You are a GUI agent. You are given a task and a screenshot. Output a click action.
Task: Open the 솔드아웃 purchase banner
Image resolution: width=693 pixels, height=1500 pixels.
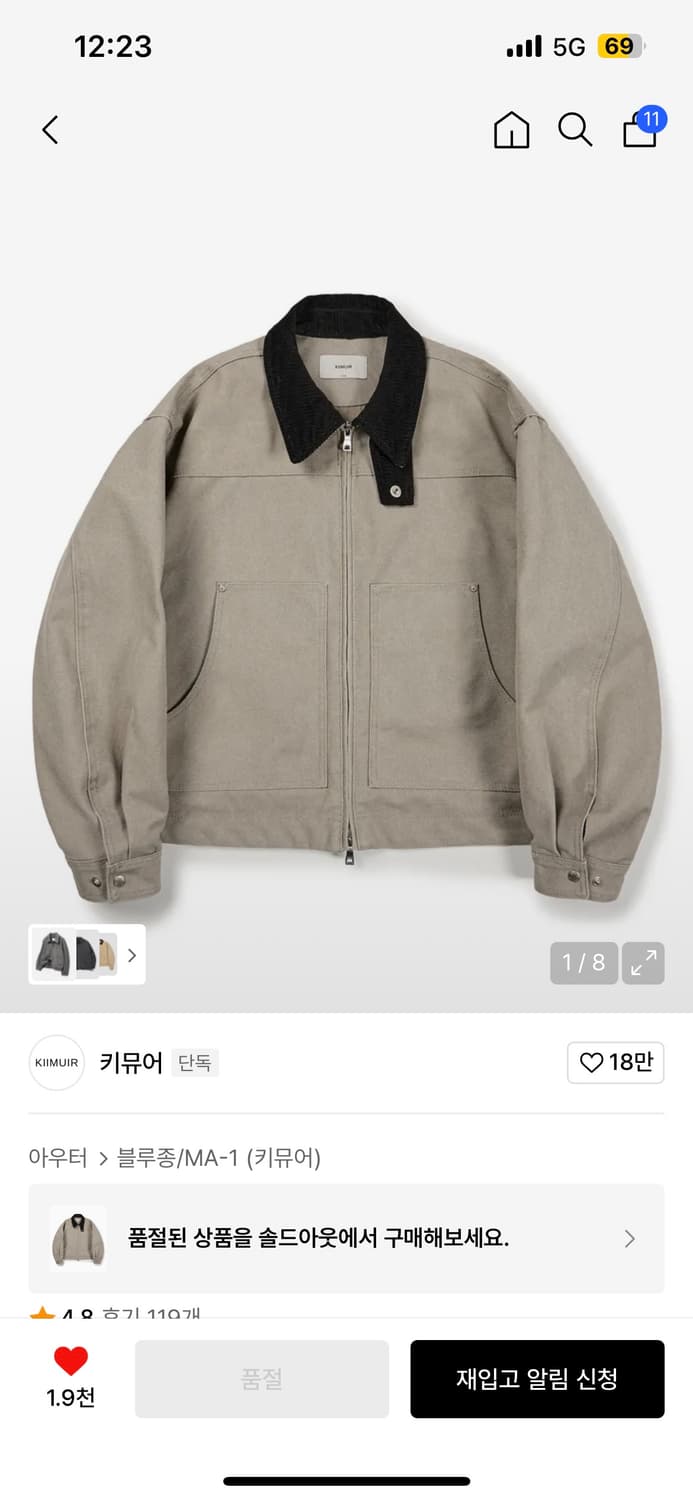[346, 1239]
